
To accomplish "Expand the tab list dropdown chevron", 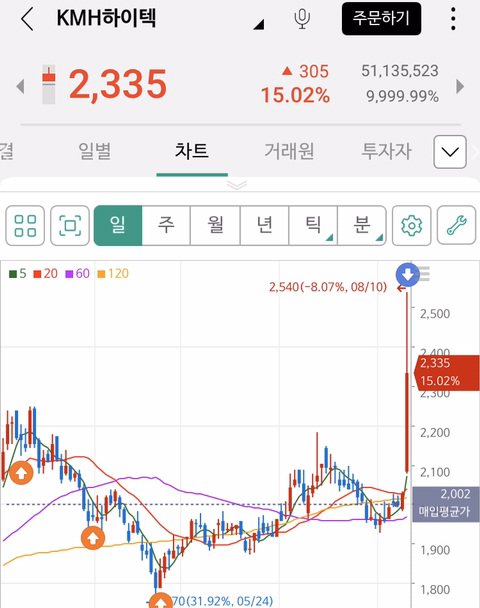I will 450,152.
